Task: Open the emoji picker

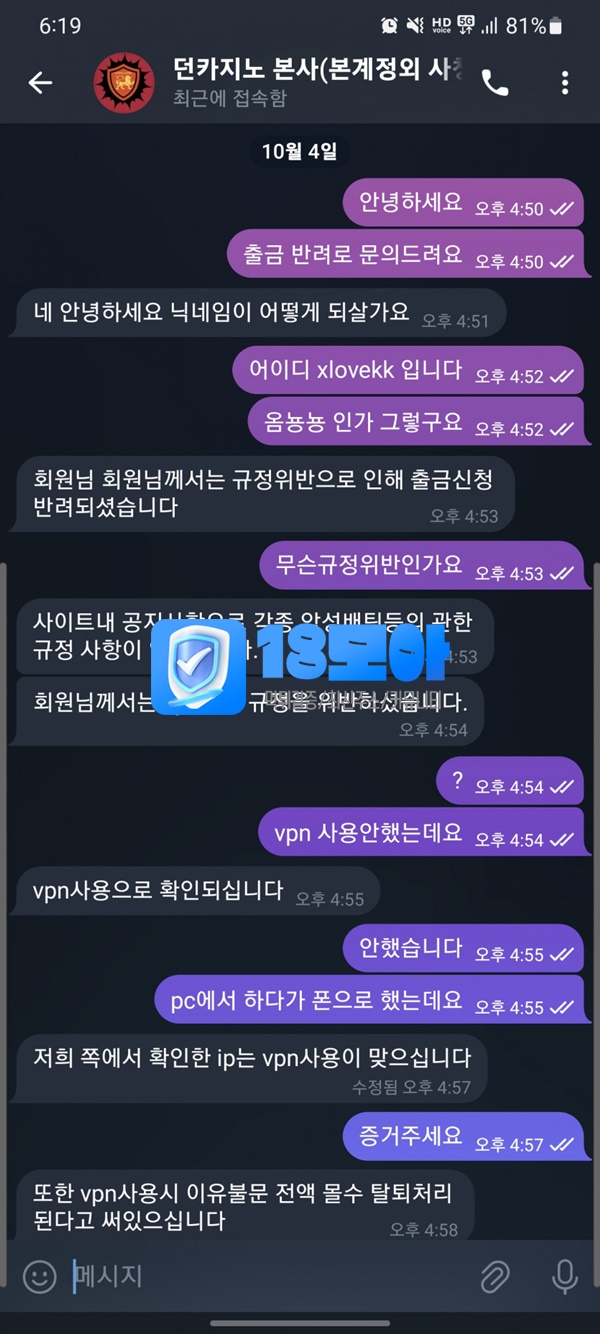Action: click(x=39, y=1276)
